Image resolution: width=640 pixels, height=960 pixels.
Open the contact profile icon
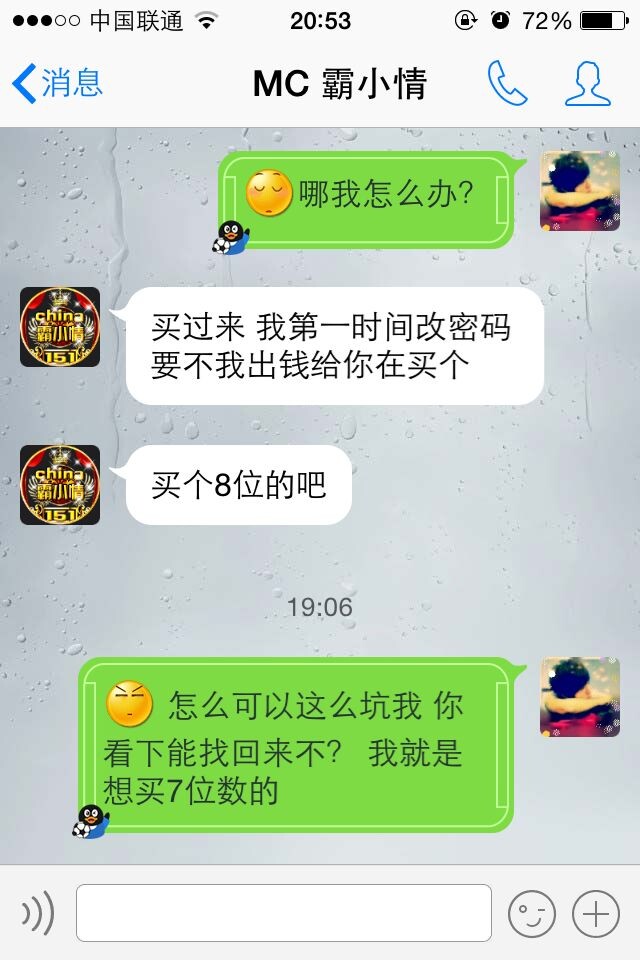(587, 84)
